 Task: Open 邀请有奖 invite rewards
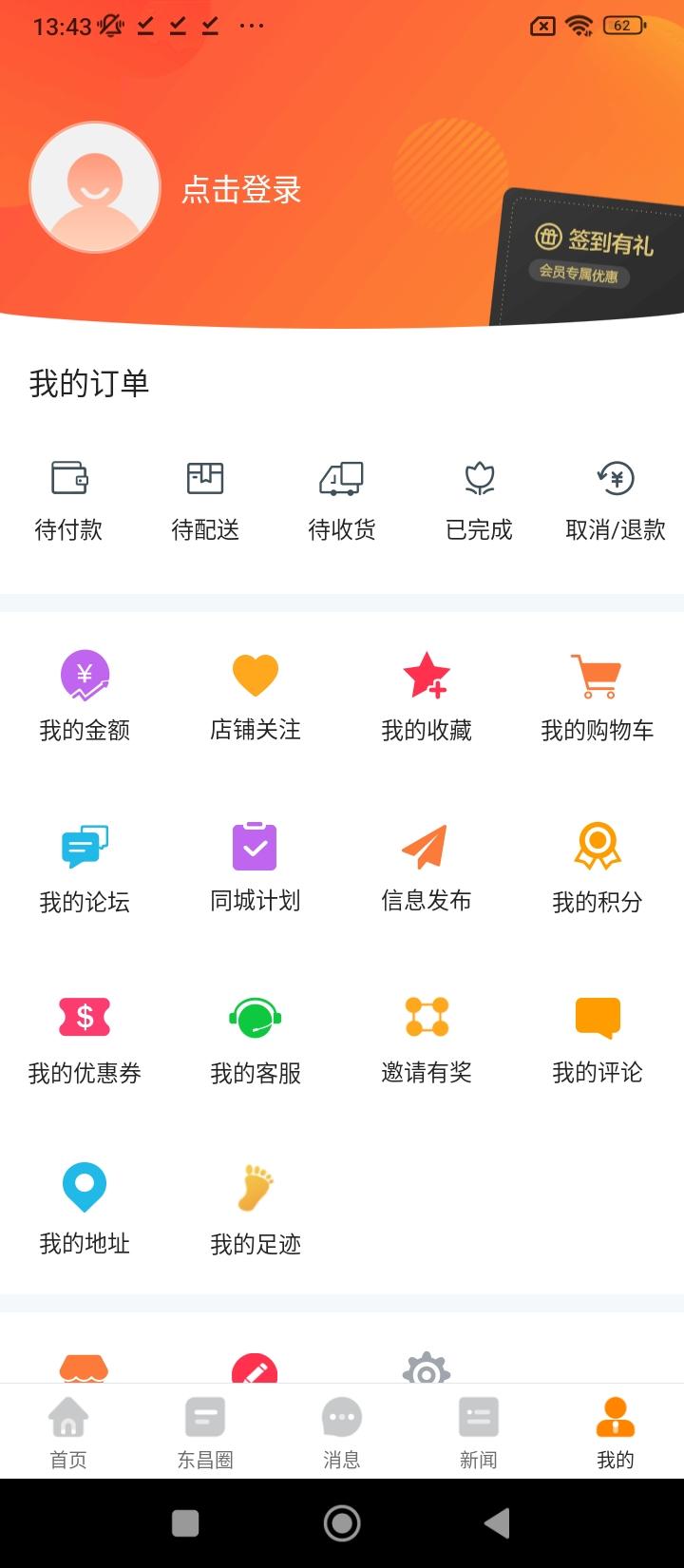(x=426, y=1039)
